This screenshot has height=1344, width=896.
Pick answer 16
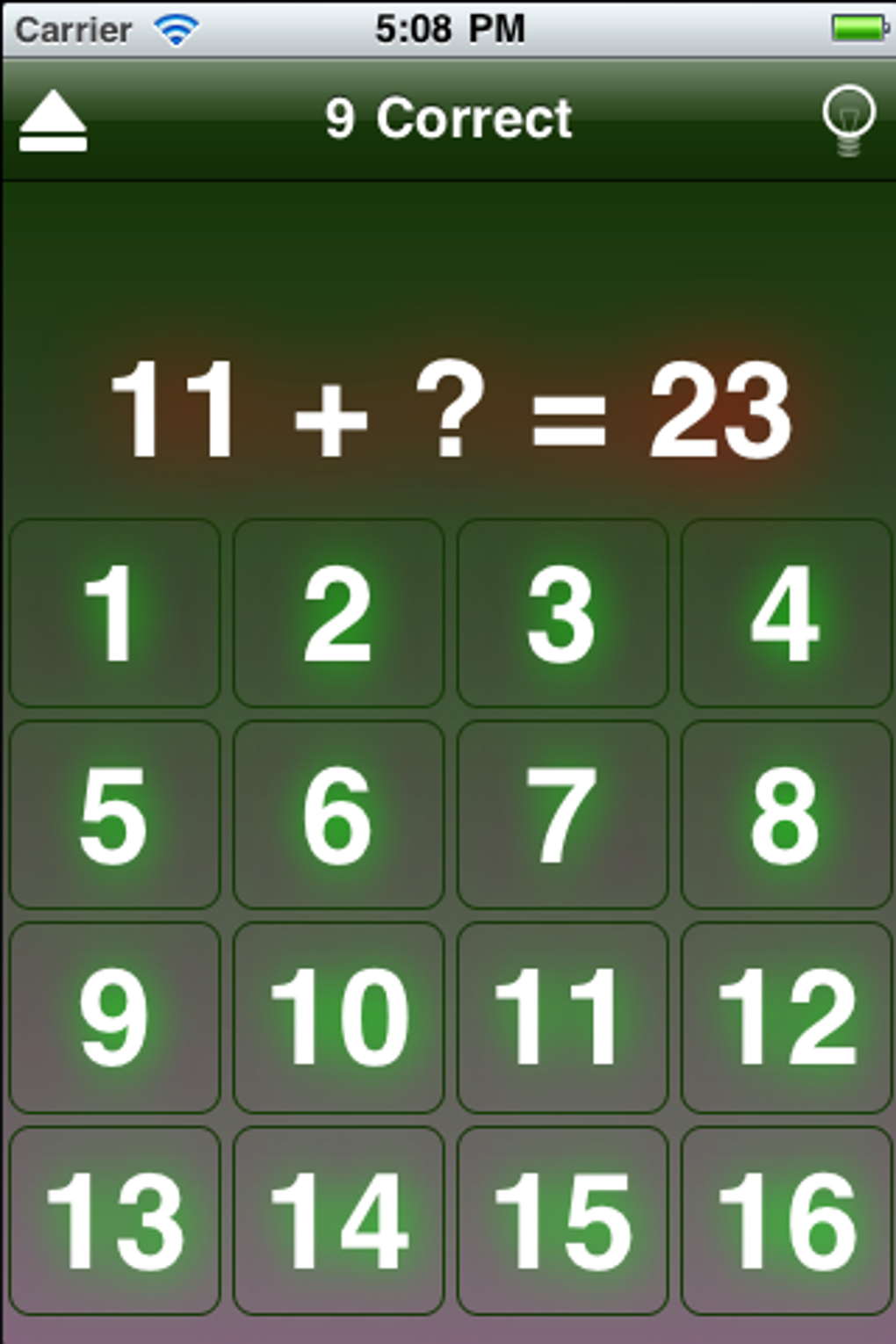coord(786,1221)
